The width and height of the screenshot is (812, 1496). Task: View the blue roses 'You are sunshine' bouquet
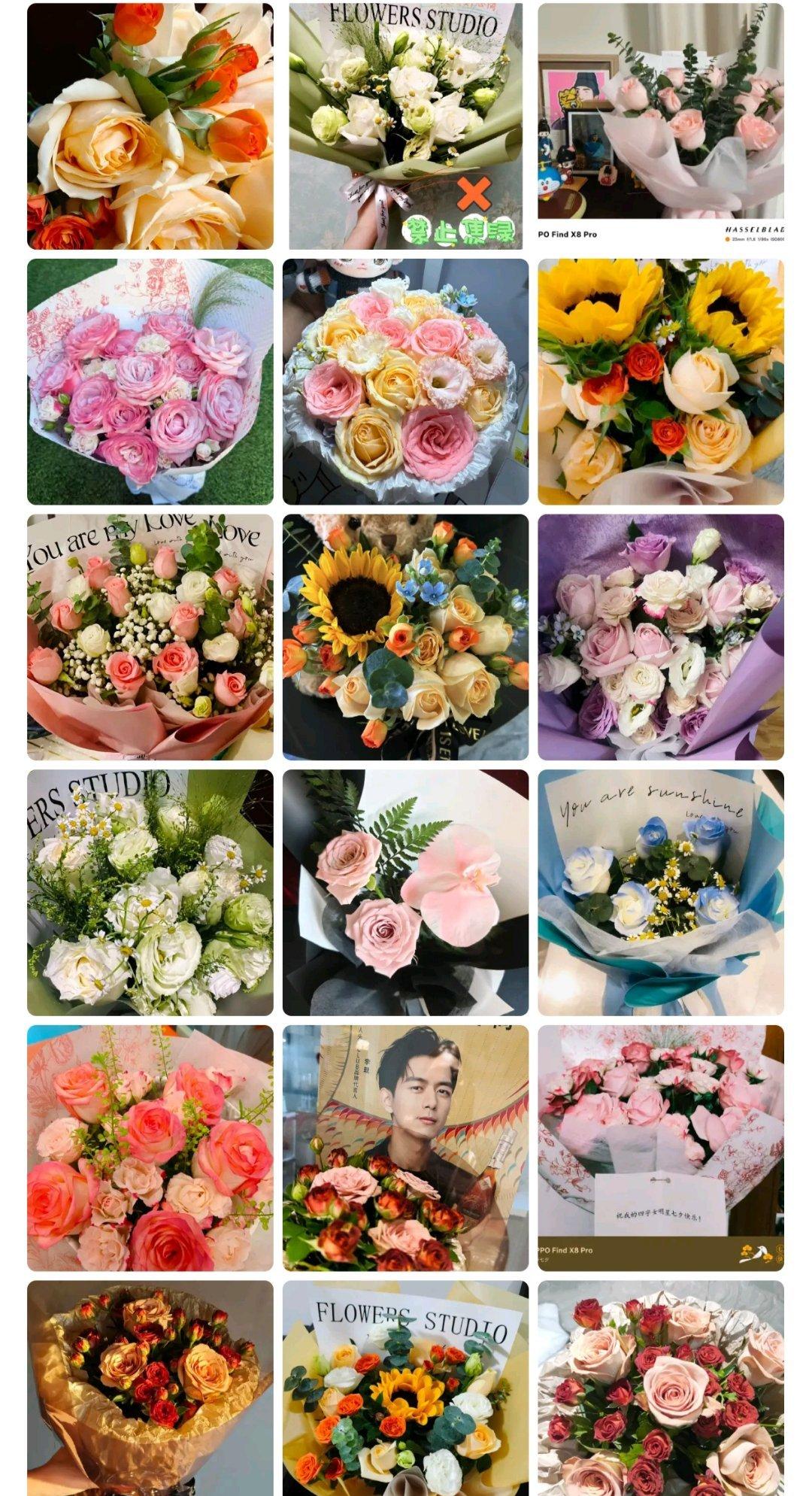(661, 893)
